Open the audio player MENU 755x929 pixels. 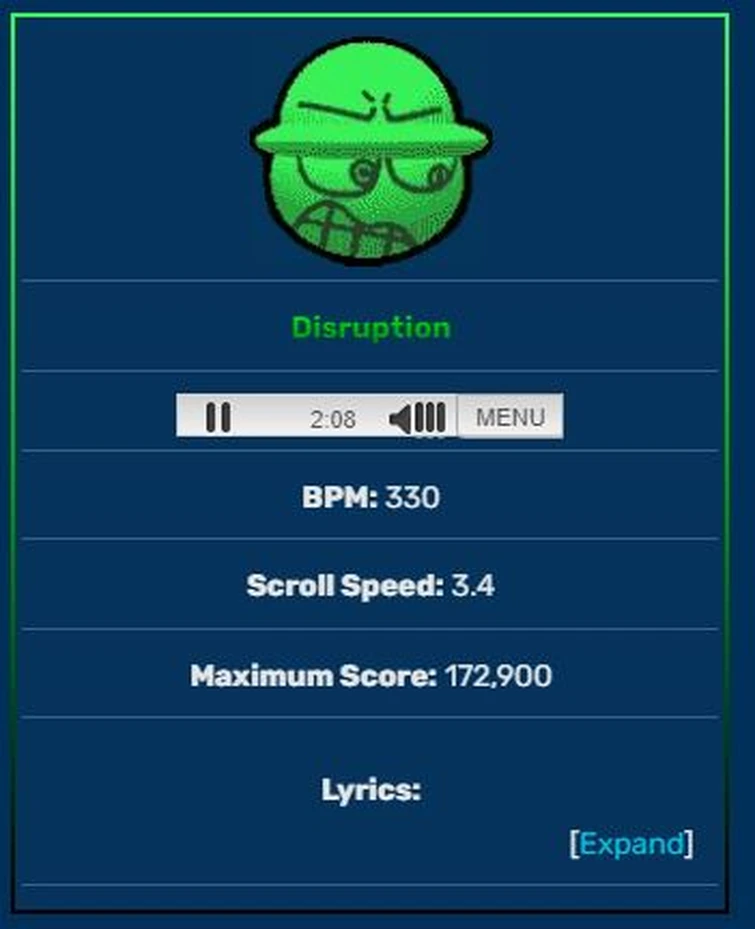(510, 417)
